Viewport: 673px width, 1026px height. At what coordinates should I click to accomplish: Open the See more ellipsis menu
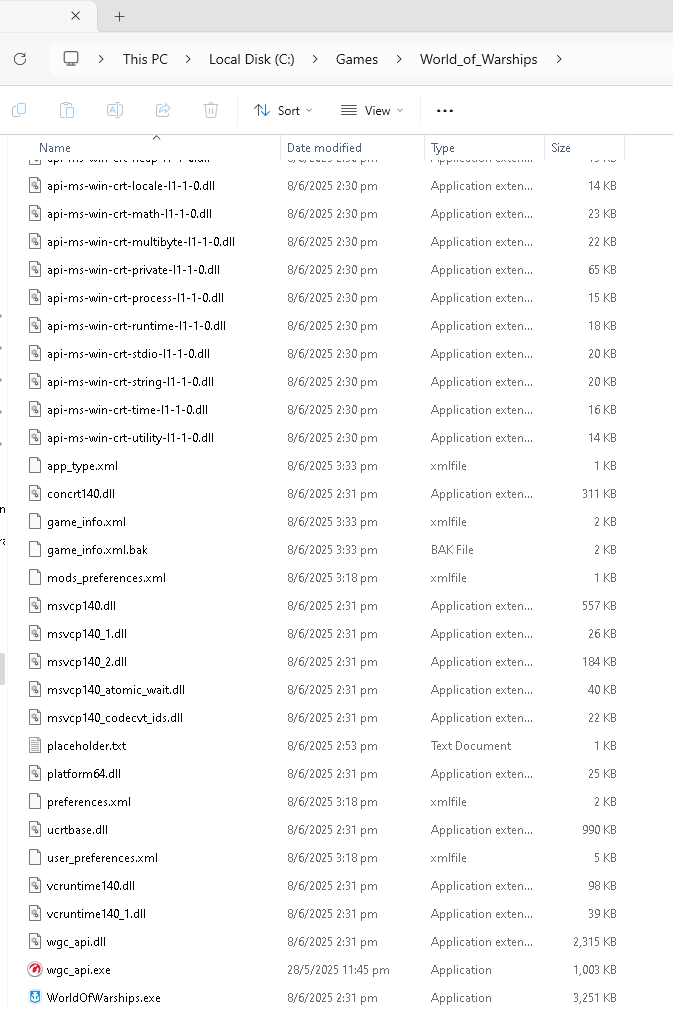coord(445,111)
